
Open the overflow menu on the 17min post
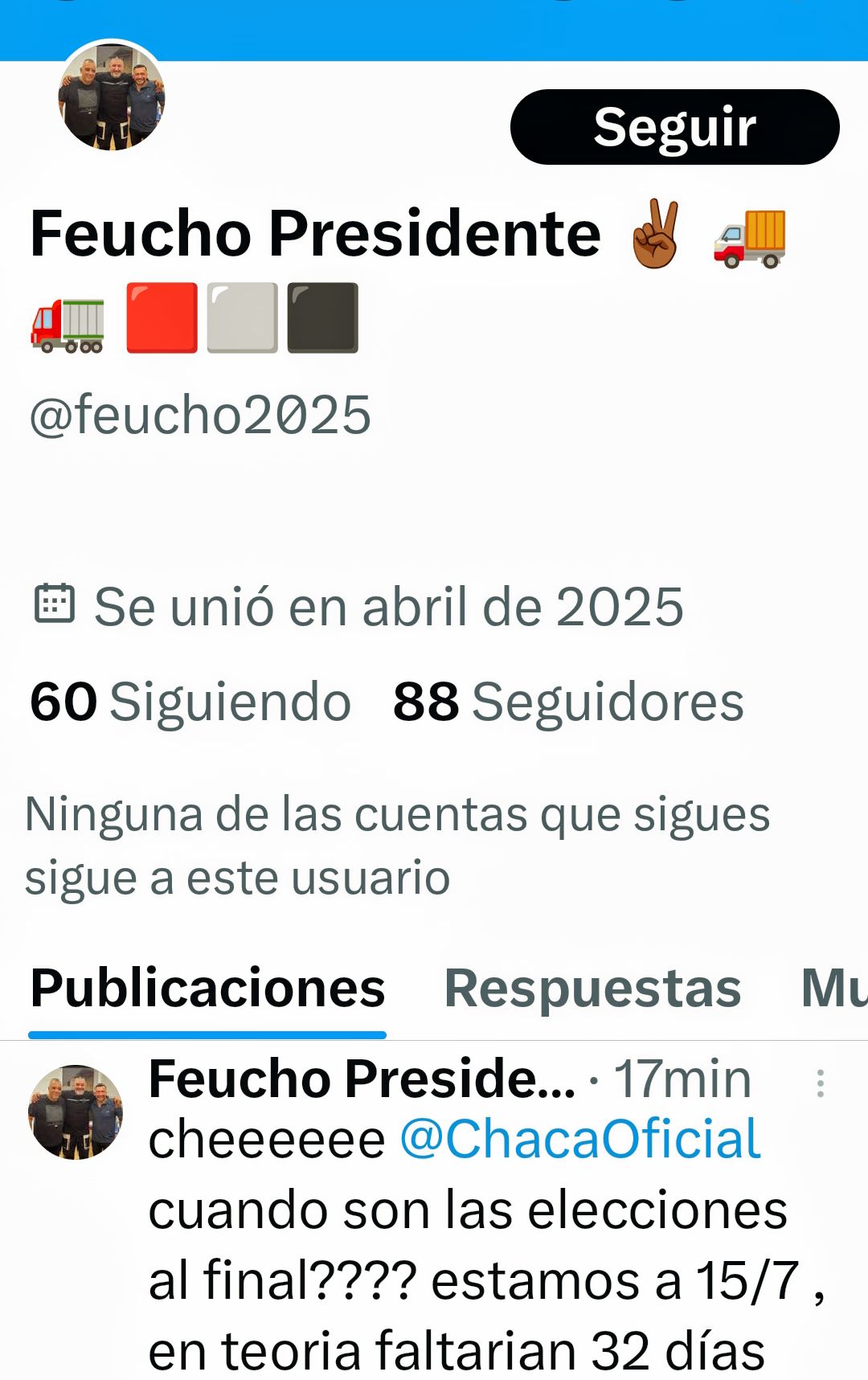click(820, 1083)
